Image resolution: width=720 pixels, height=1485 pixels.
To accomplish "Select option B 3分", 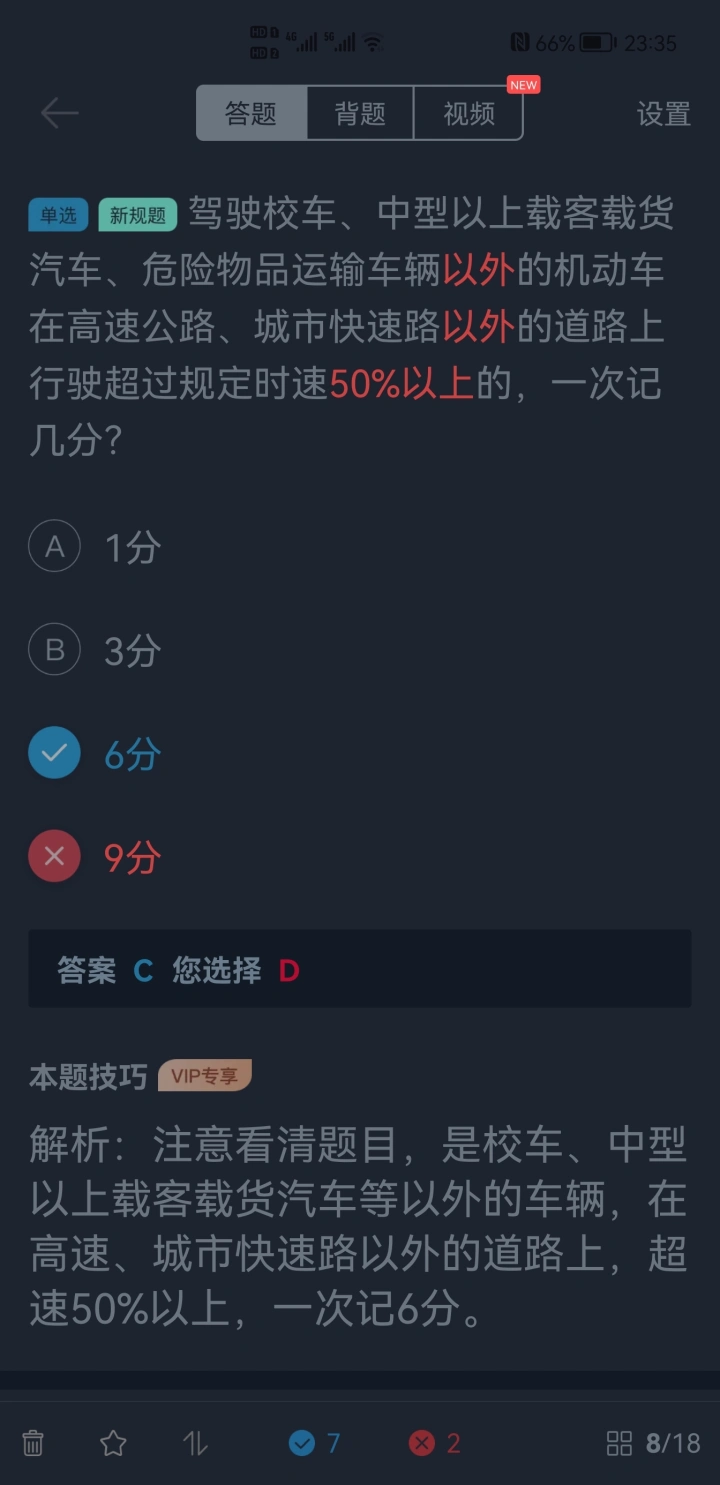I will click(x=95, y=651).
